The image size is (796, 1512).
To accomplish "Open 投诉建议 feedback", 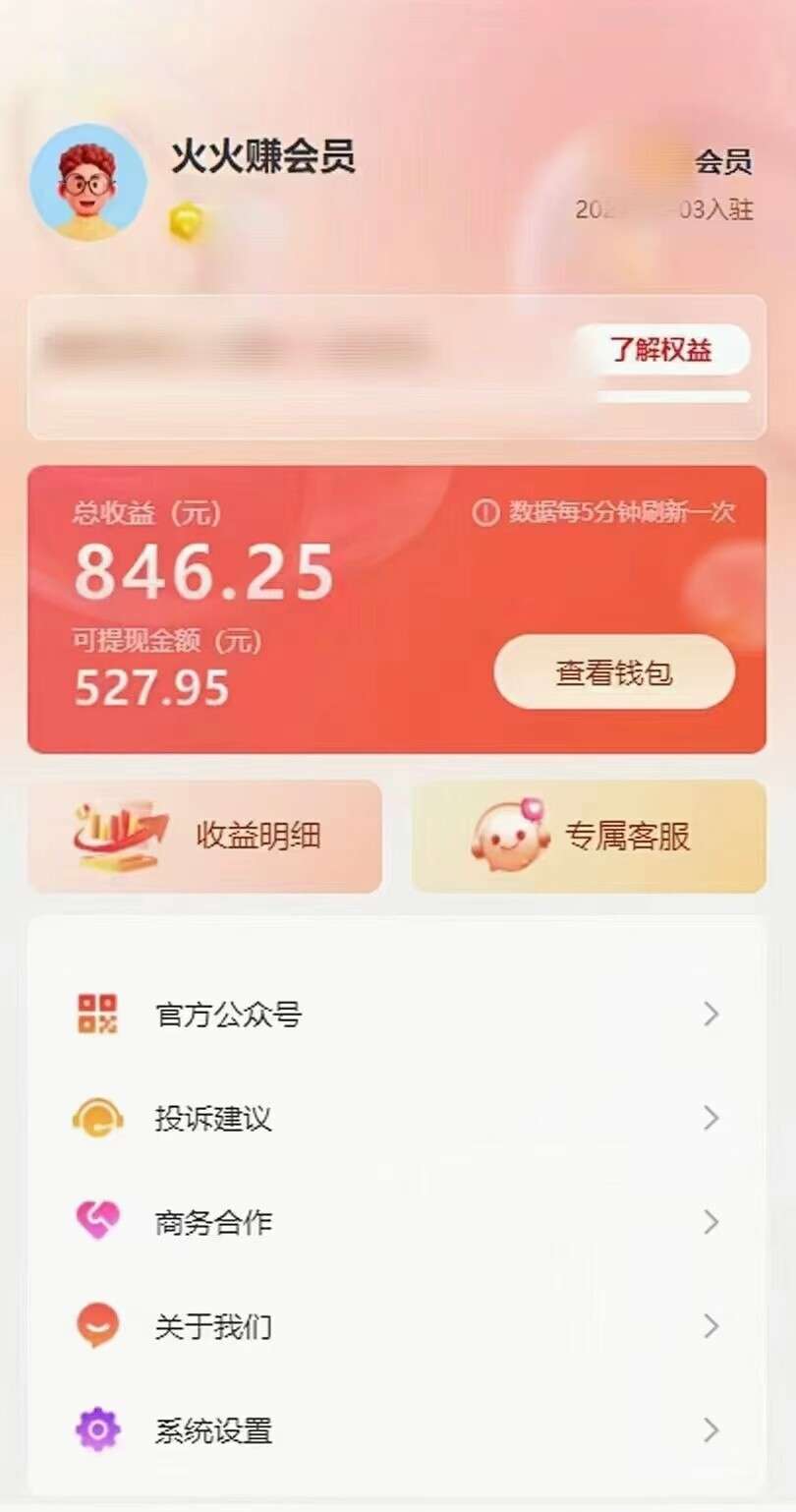I will (x=397, y=1119).
